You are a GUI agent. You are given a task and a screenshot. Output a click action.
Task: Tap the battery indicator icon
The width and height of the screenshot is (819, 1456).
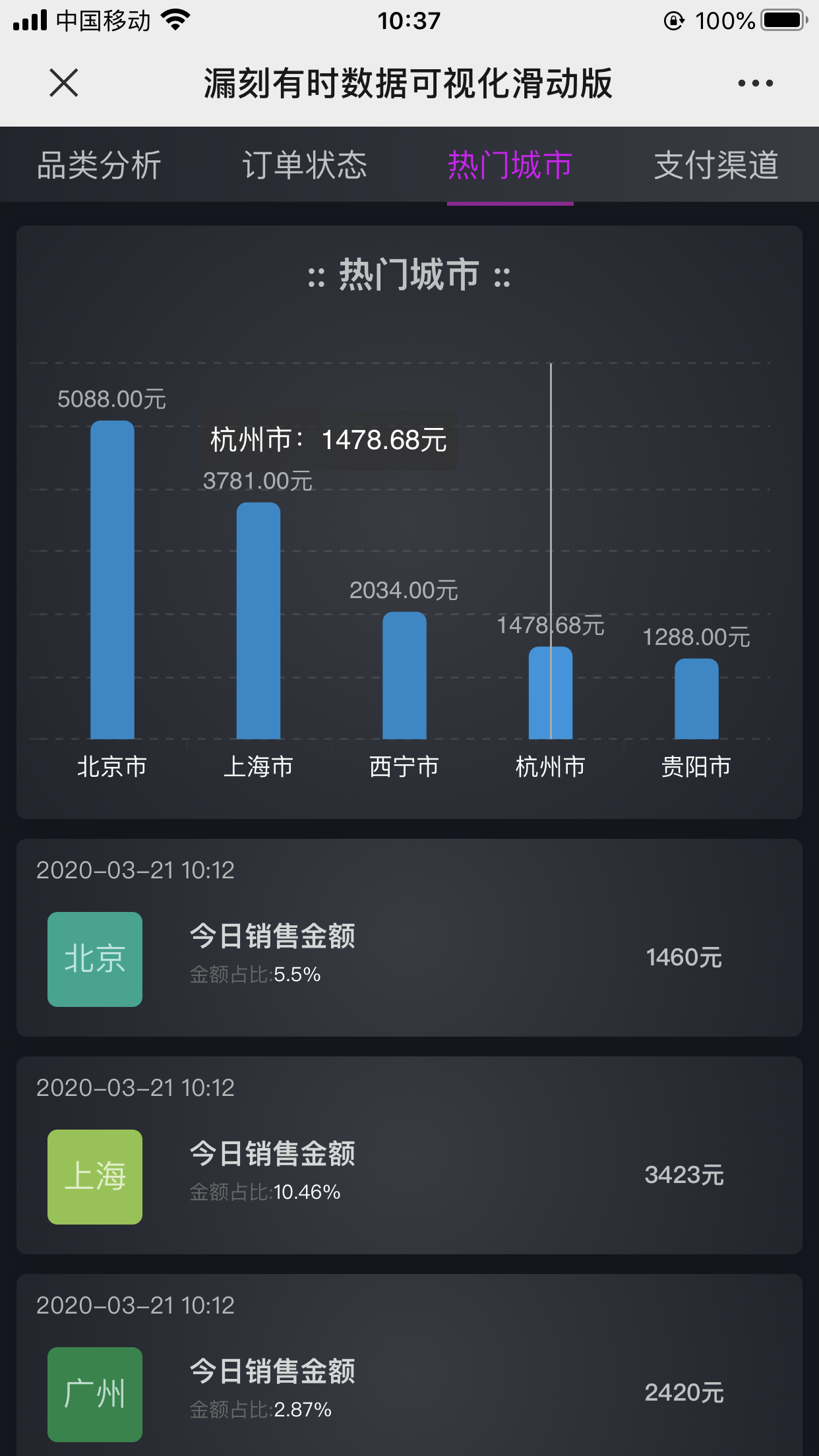click(781, 20)
